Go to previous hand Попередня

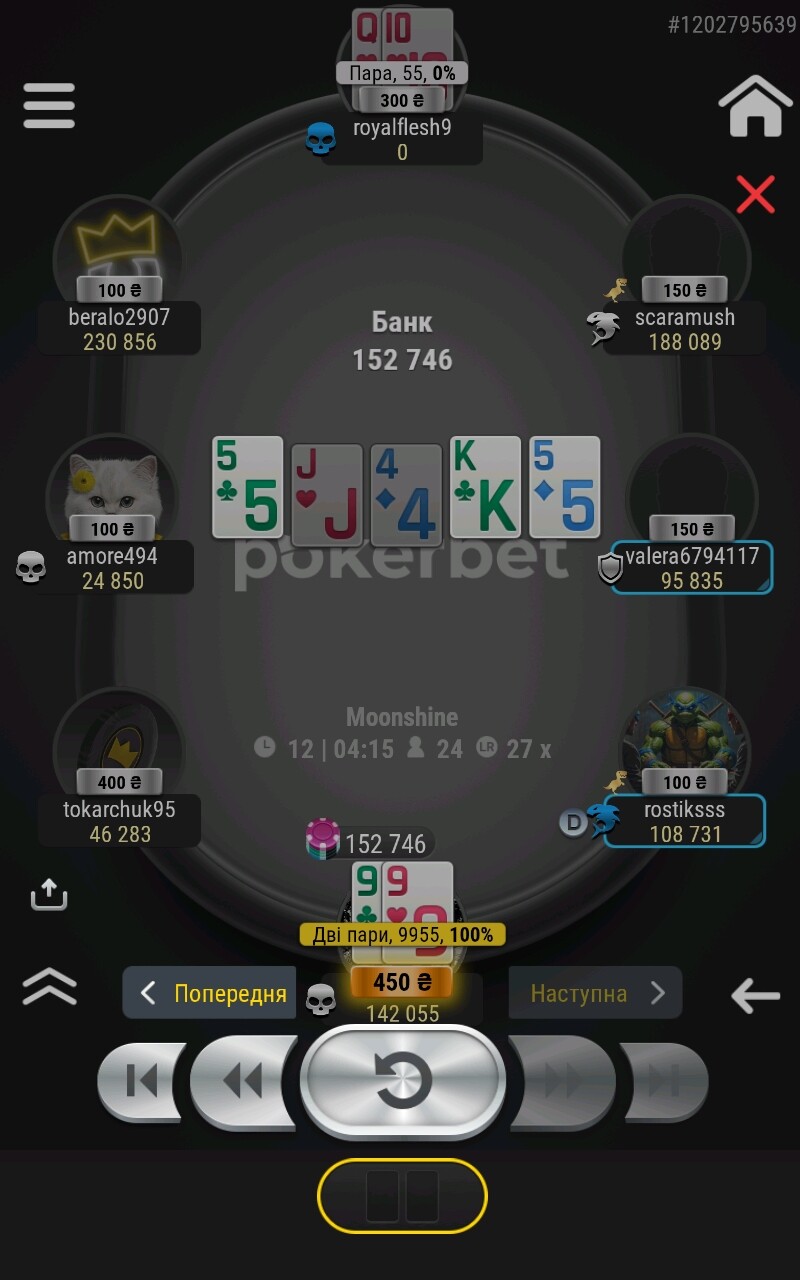click(x=211, y=993)
